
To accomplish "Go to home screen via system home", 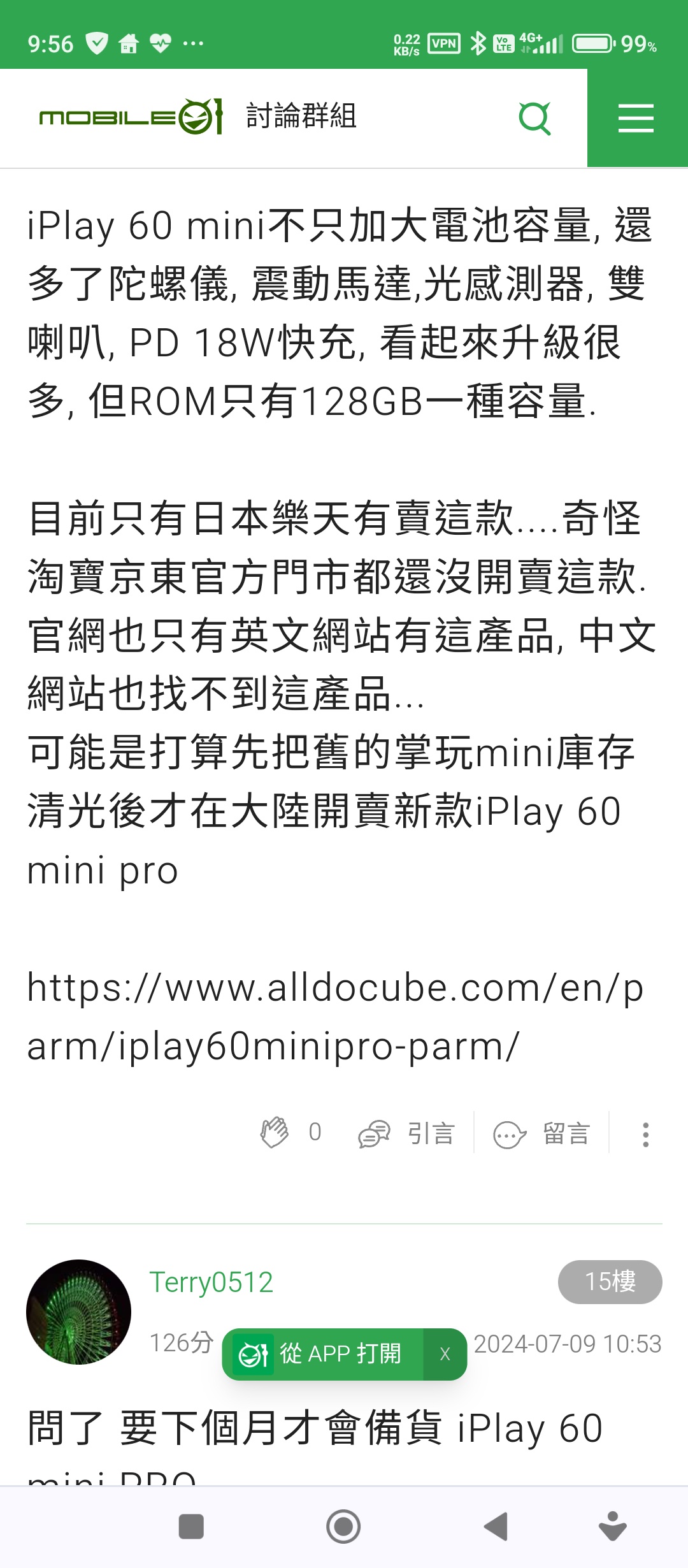I will [343, 1527].
